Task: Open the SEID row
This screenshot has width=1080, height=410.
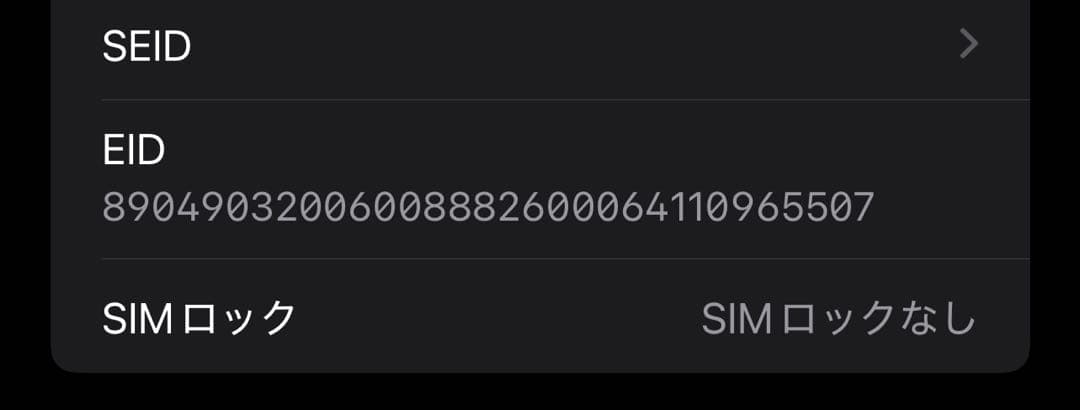Action: (x=540, y=46)
